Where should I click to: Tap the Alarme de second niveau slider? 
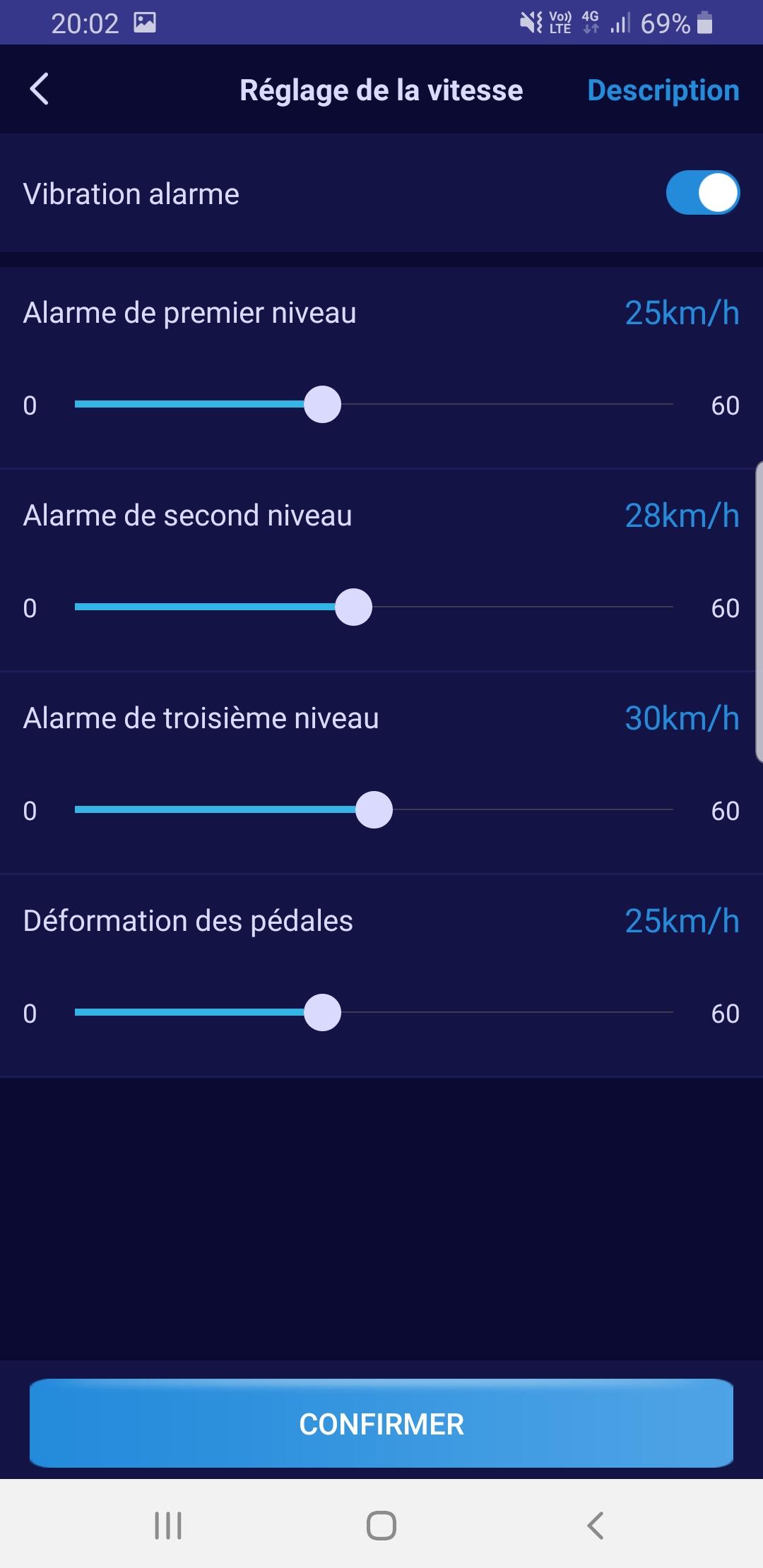pos(374,607)
